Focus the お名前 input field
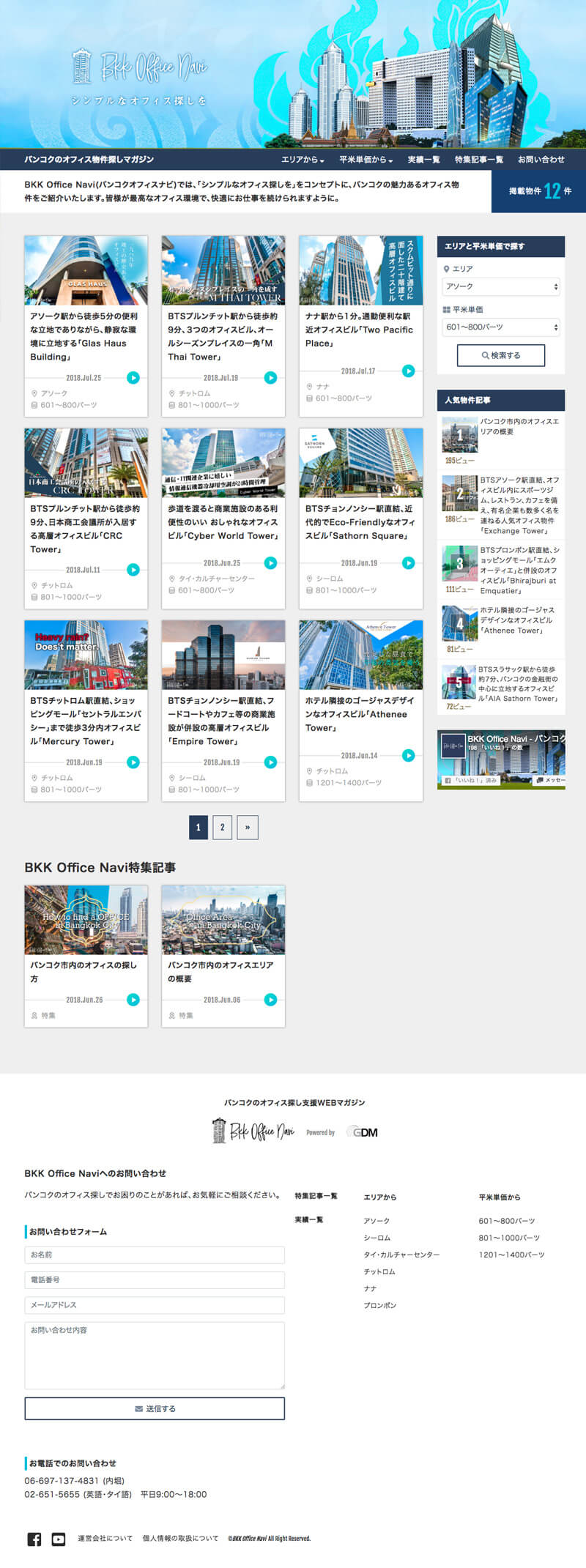586x1568 pixels. click(x=155, y=1255)
